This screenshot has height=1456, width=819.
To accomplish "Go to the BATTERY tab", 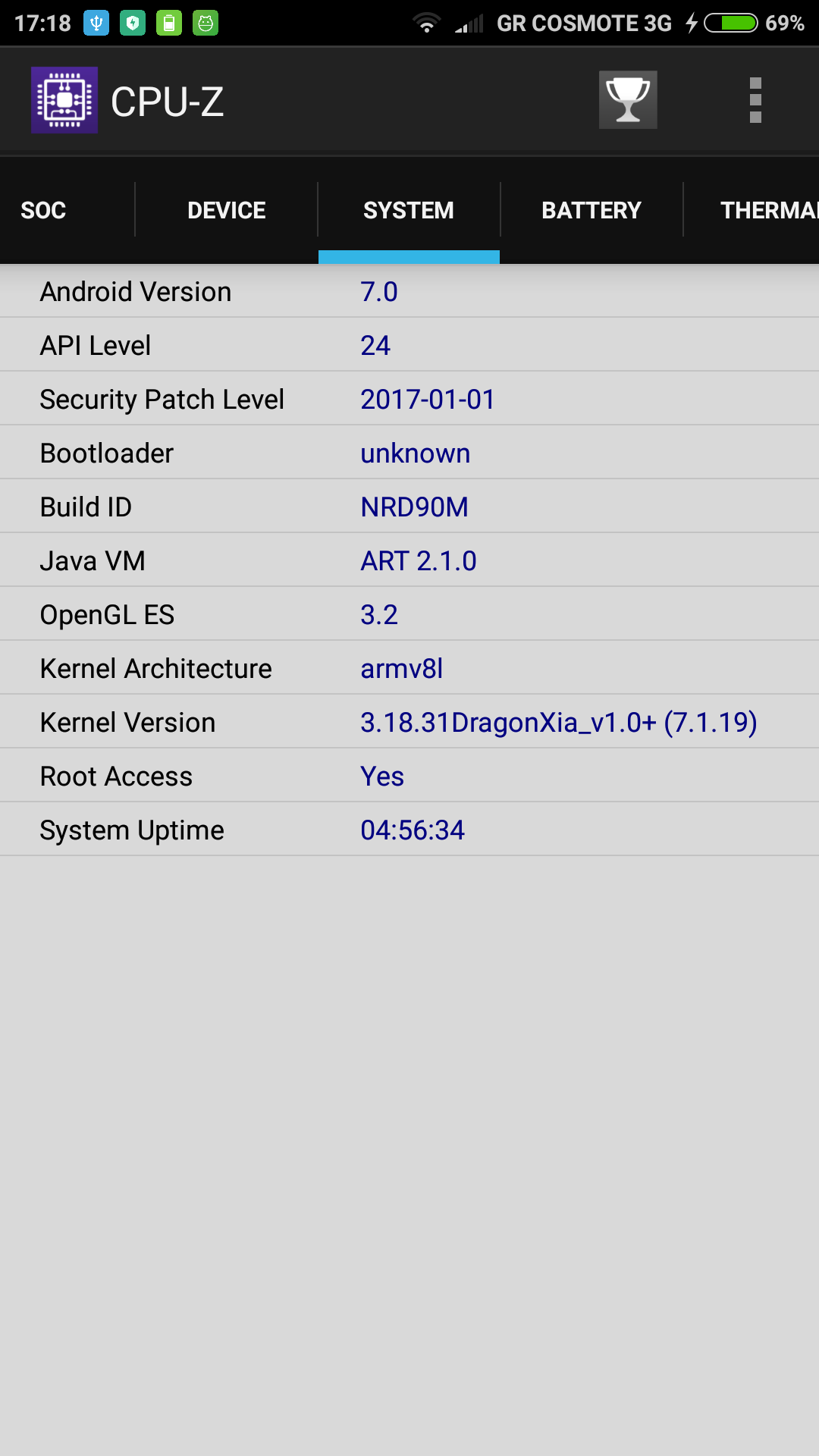I will 591,210.
